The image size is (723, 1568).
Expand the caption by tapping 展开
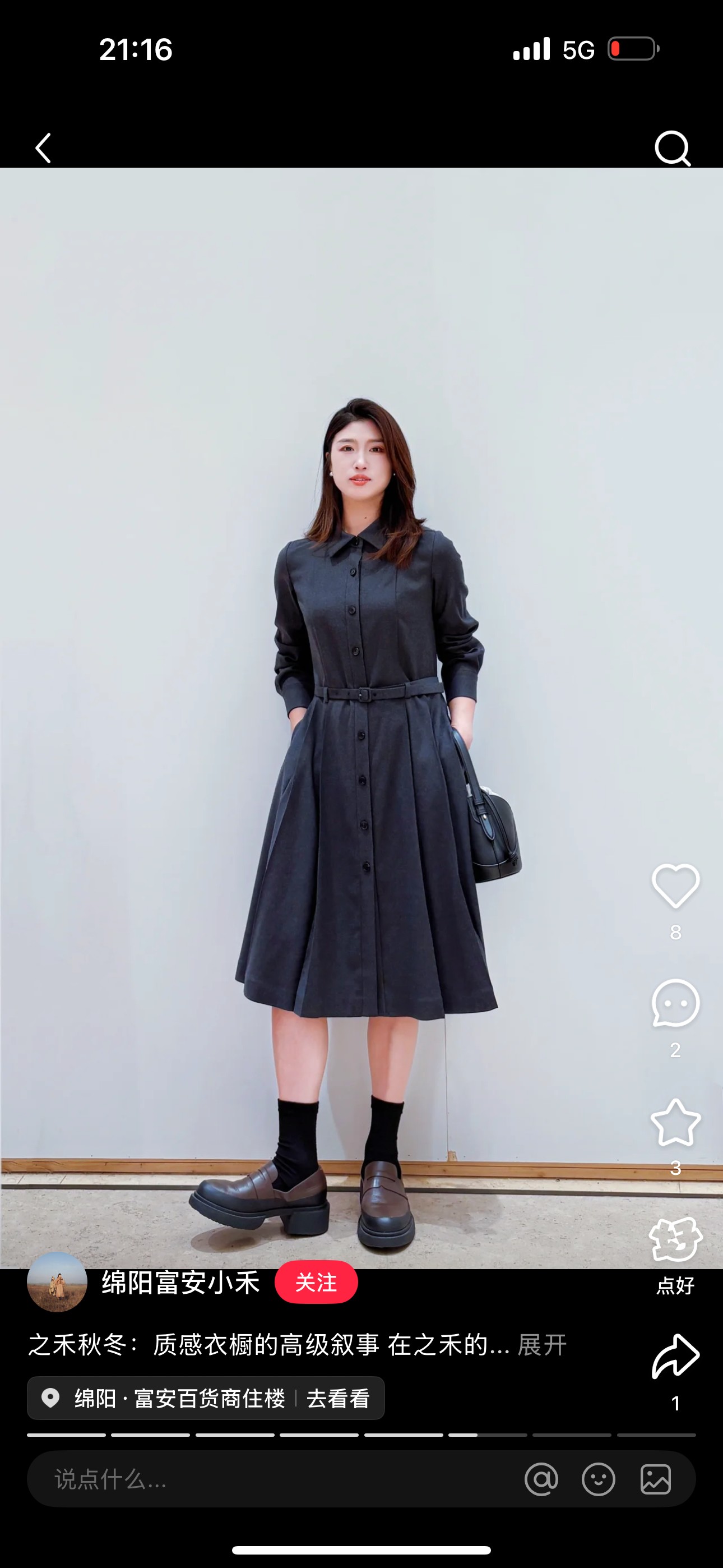(x=541, y=1345)
